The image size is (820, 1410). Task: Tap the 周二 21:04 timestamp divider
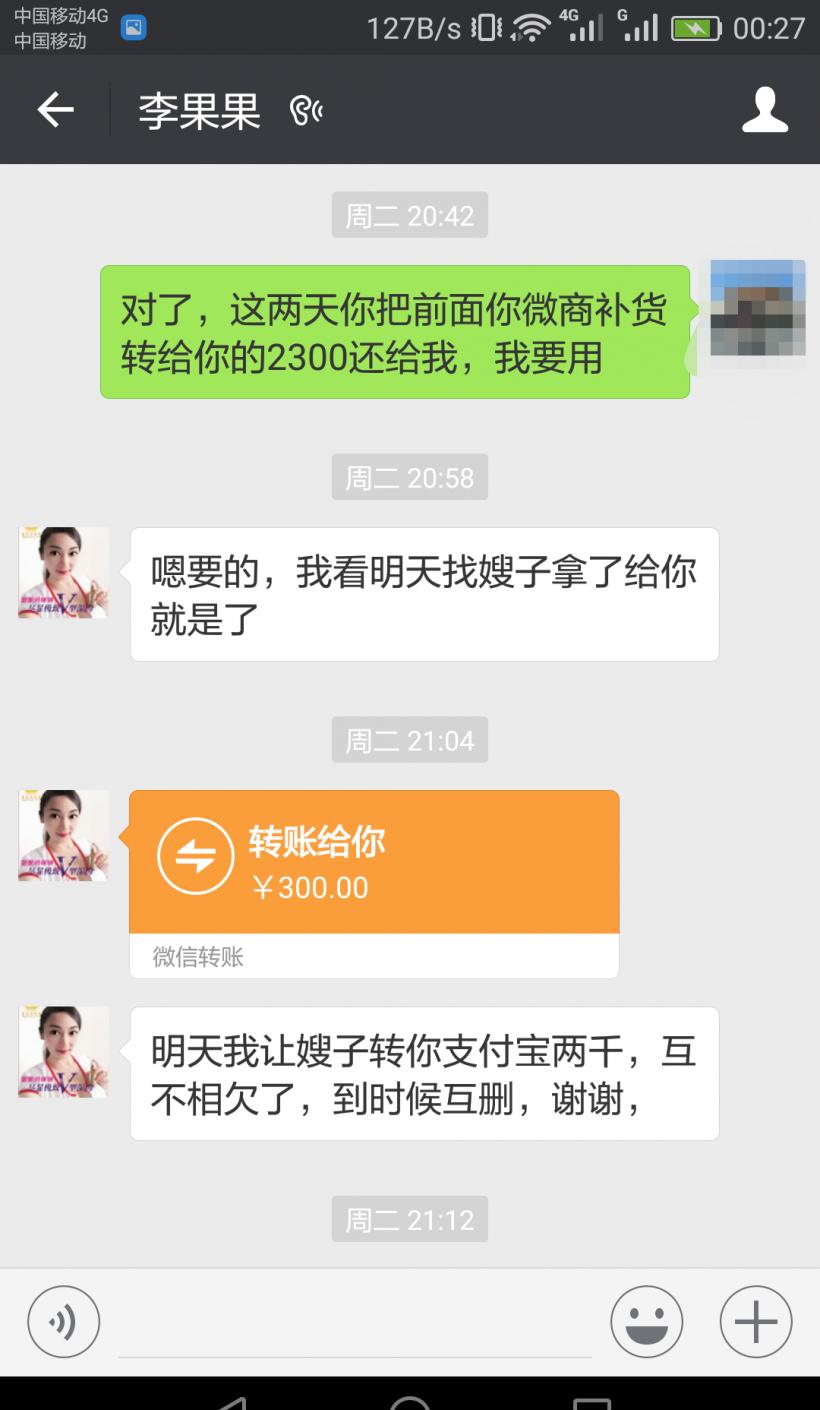click(x=409, y=740)
